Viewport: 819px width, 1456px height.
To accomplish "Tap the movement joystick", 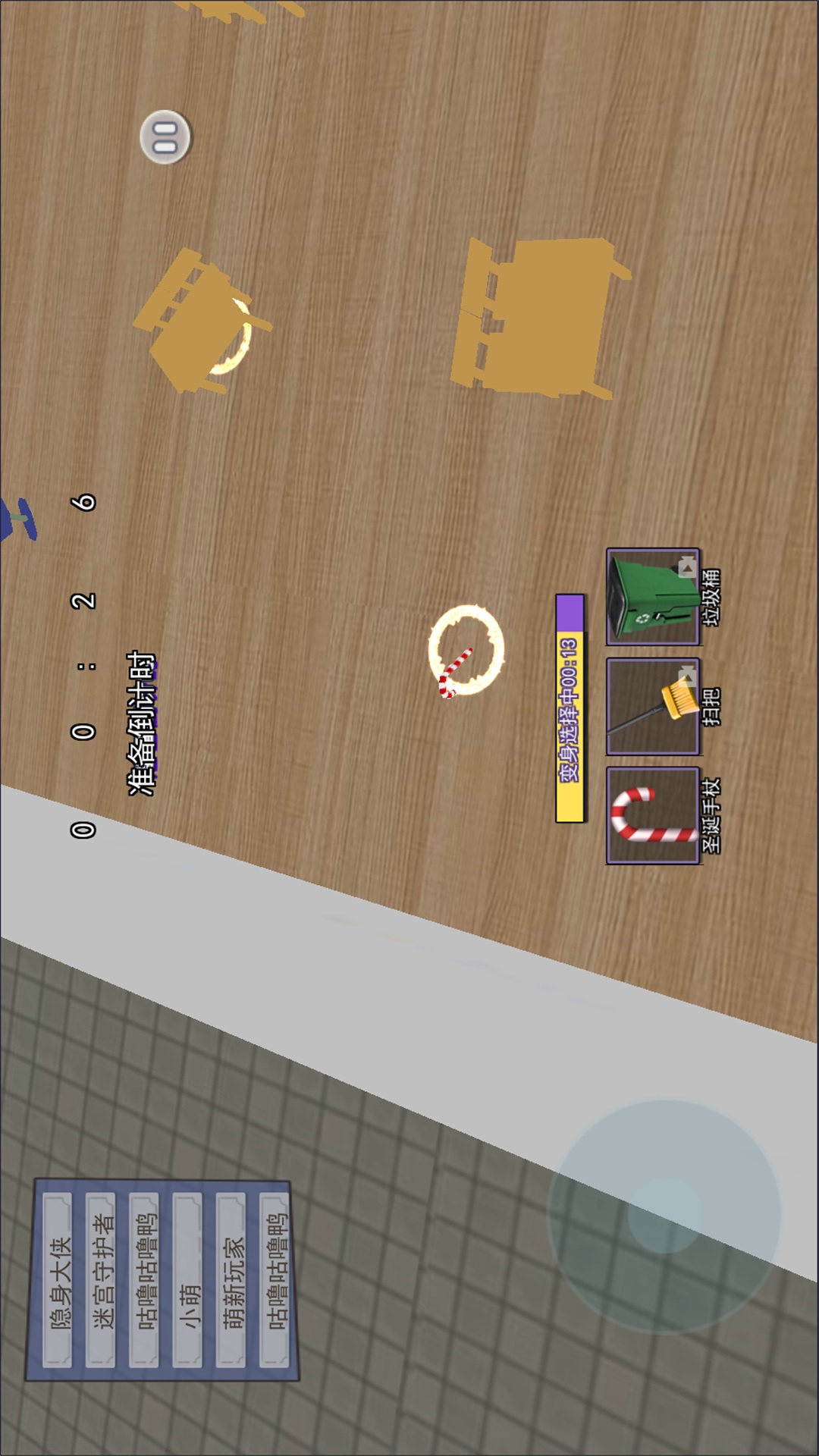I will point(664,1216).
